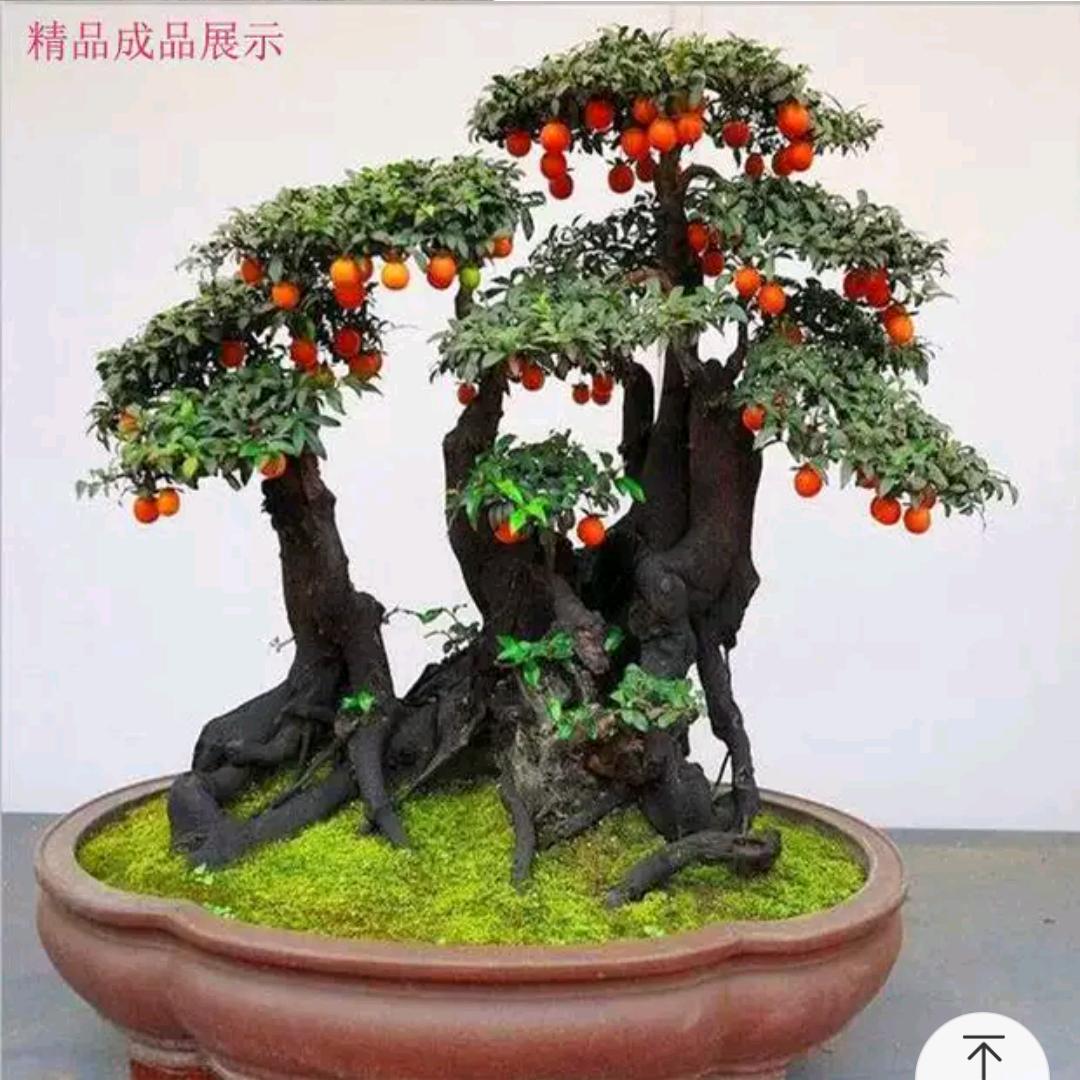This screenshot has height=1080, width=1080.
Task: Tap the back-to-top arrow button
Action: coord(982,1052)
